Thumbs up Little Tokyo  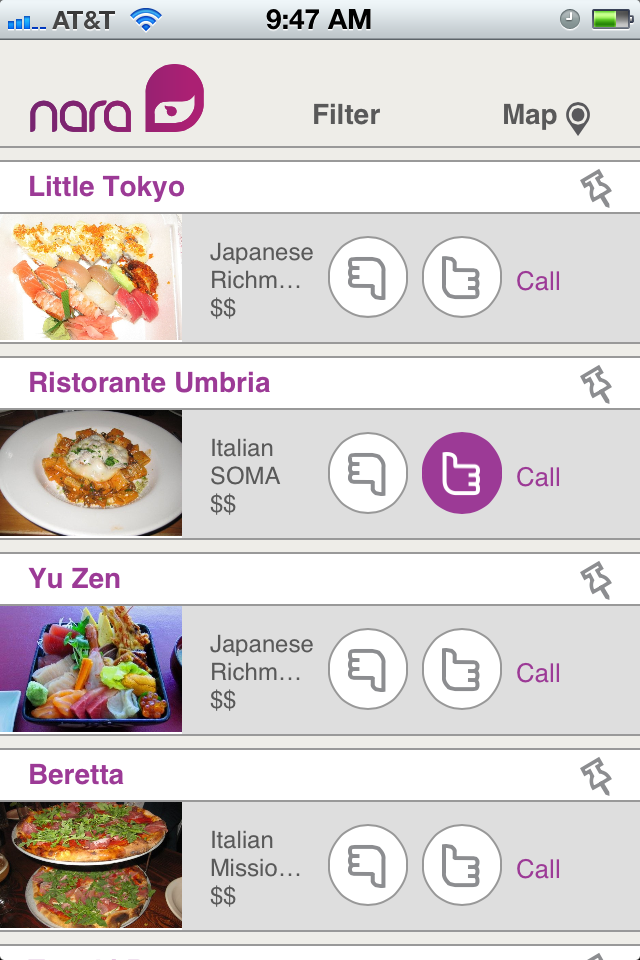tap(462, 277)
